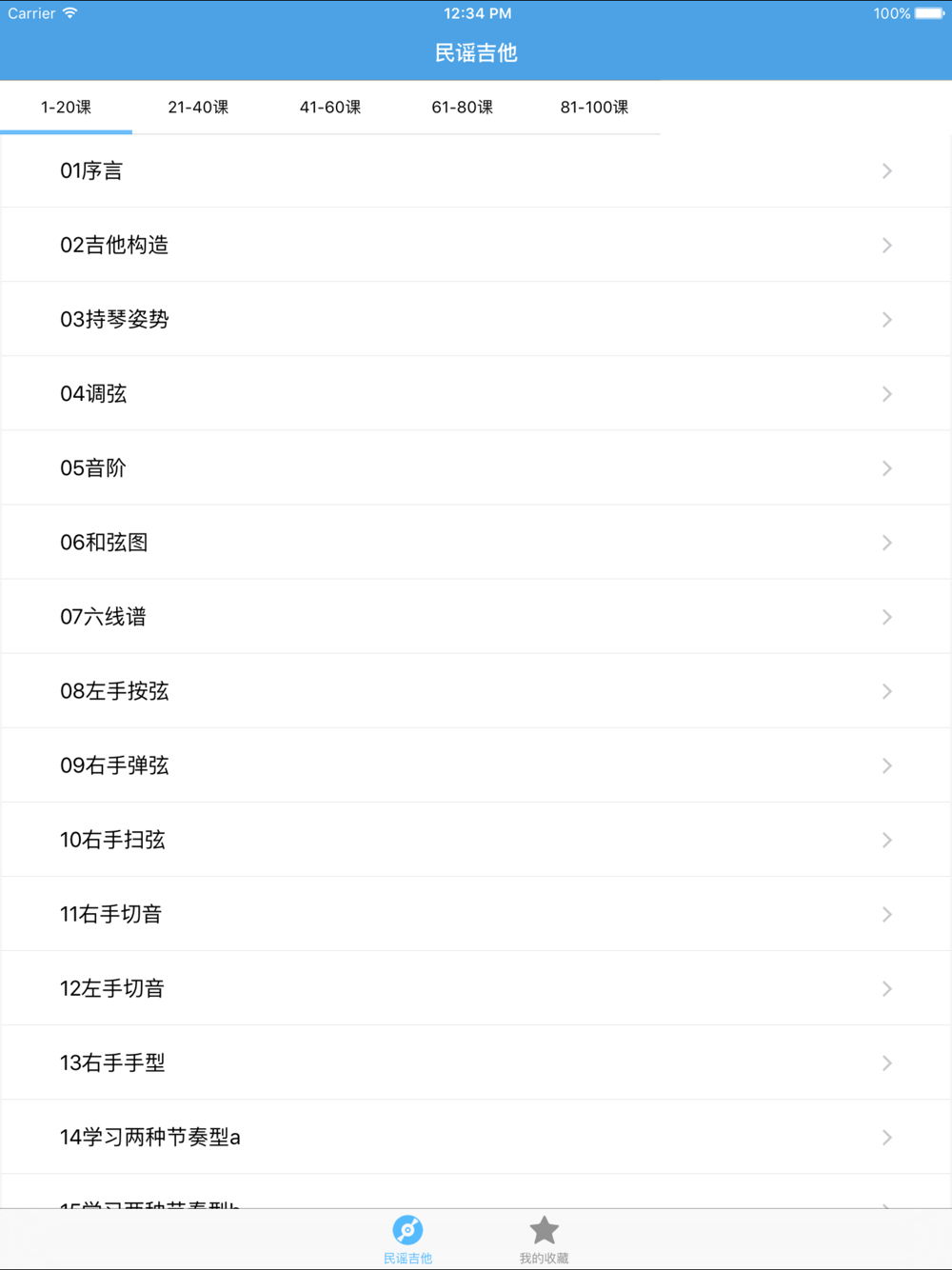Open lesson 11右手切音

(x=476, y=914)
